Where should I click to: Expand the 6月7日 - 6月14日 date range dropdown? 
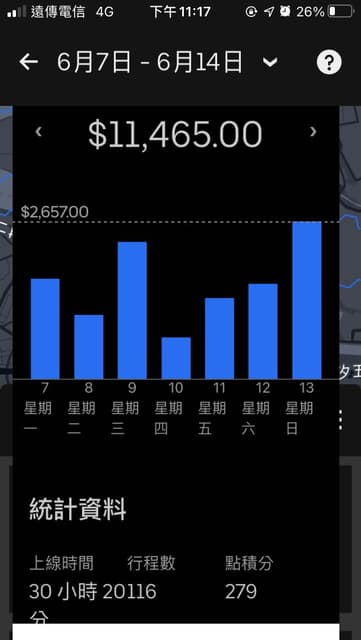pyautogui.click(x=270, y=63)
